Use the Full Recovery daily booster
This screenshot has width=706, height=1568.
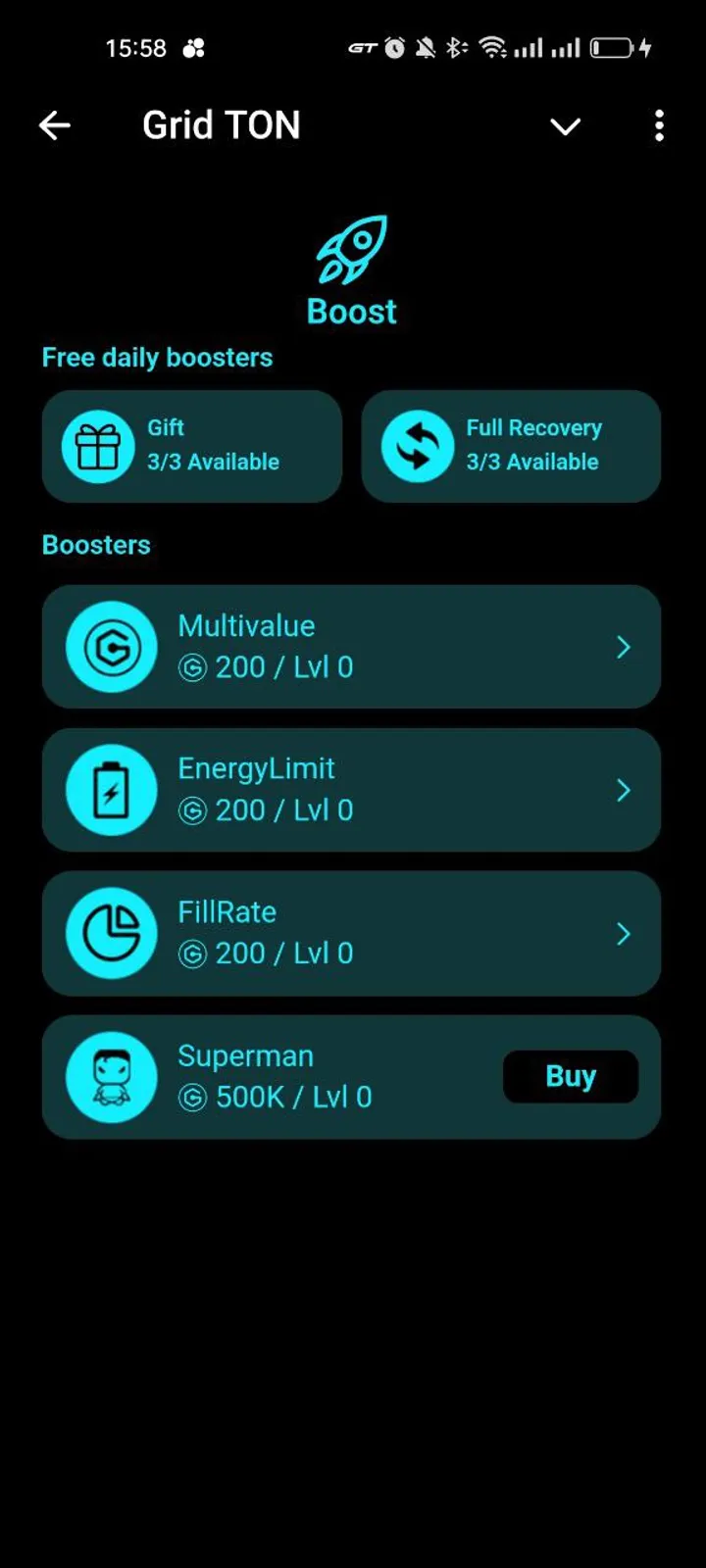click(x=511, y=446)
